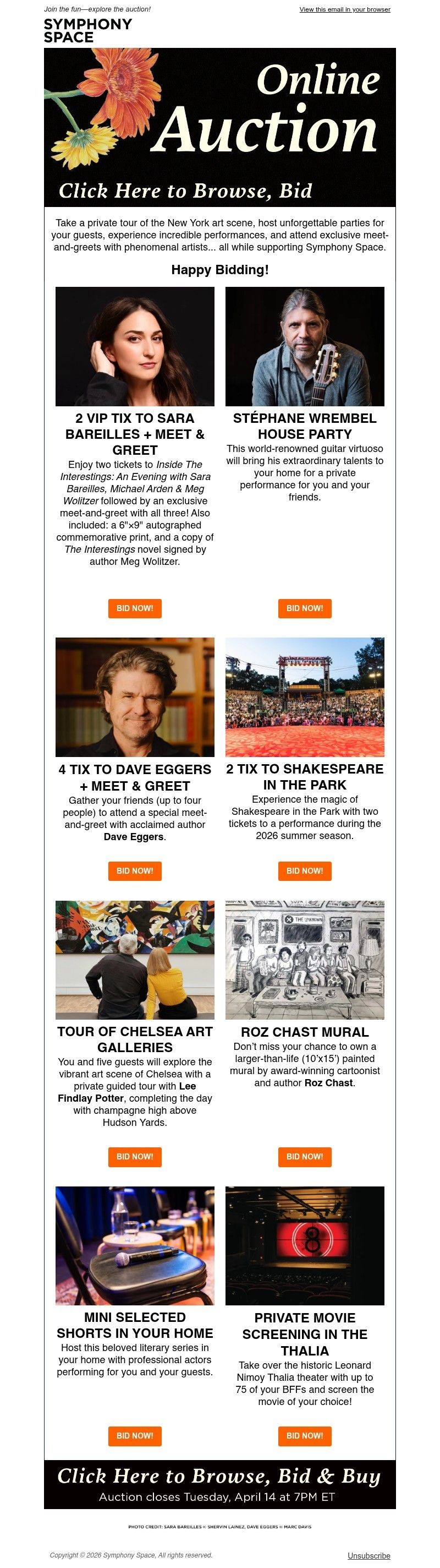The width and height of the screenshot is (440, 1568).
Task: Bid now on Sara Bareilles VIP tickets
Action: (135, 607)
